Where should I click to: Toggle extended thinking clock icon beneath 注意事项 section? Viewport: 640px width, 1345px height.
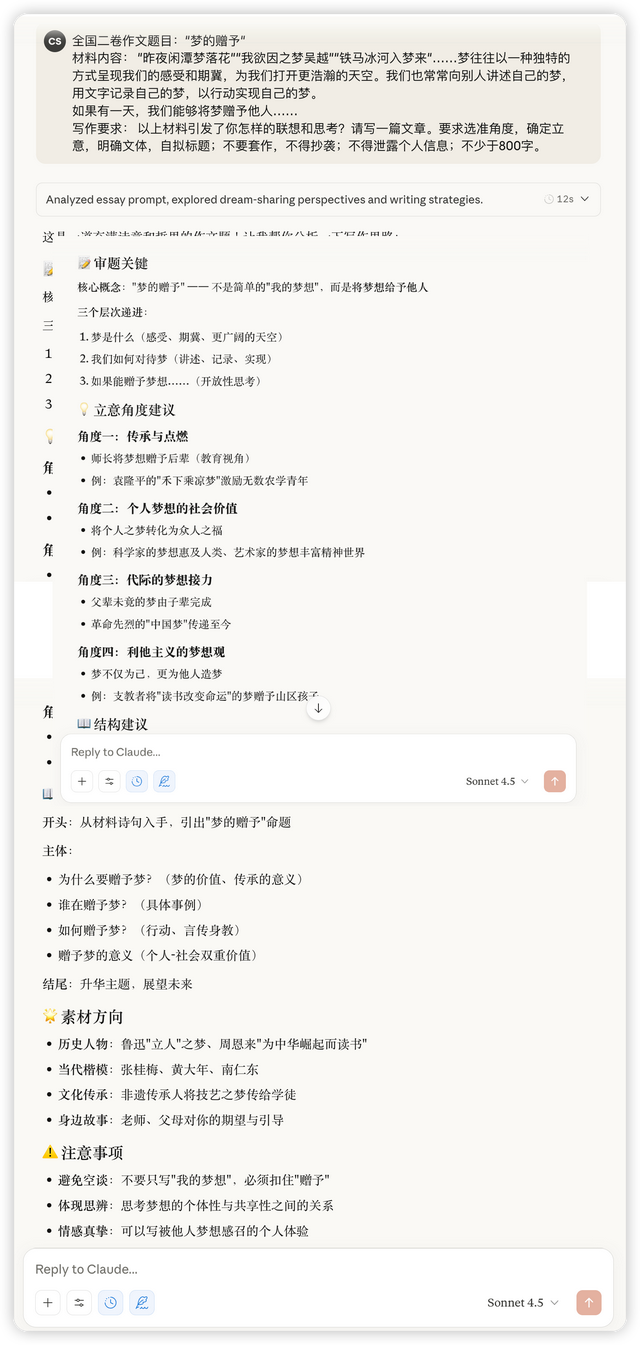[110, 1302]
